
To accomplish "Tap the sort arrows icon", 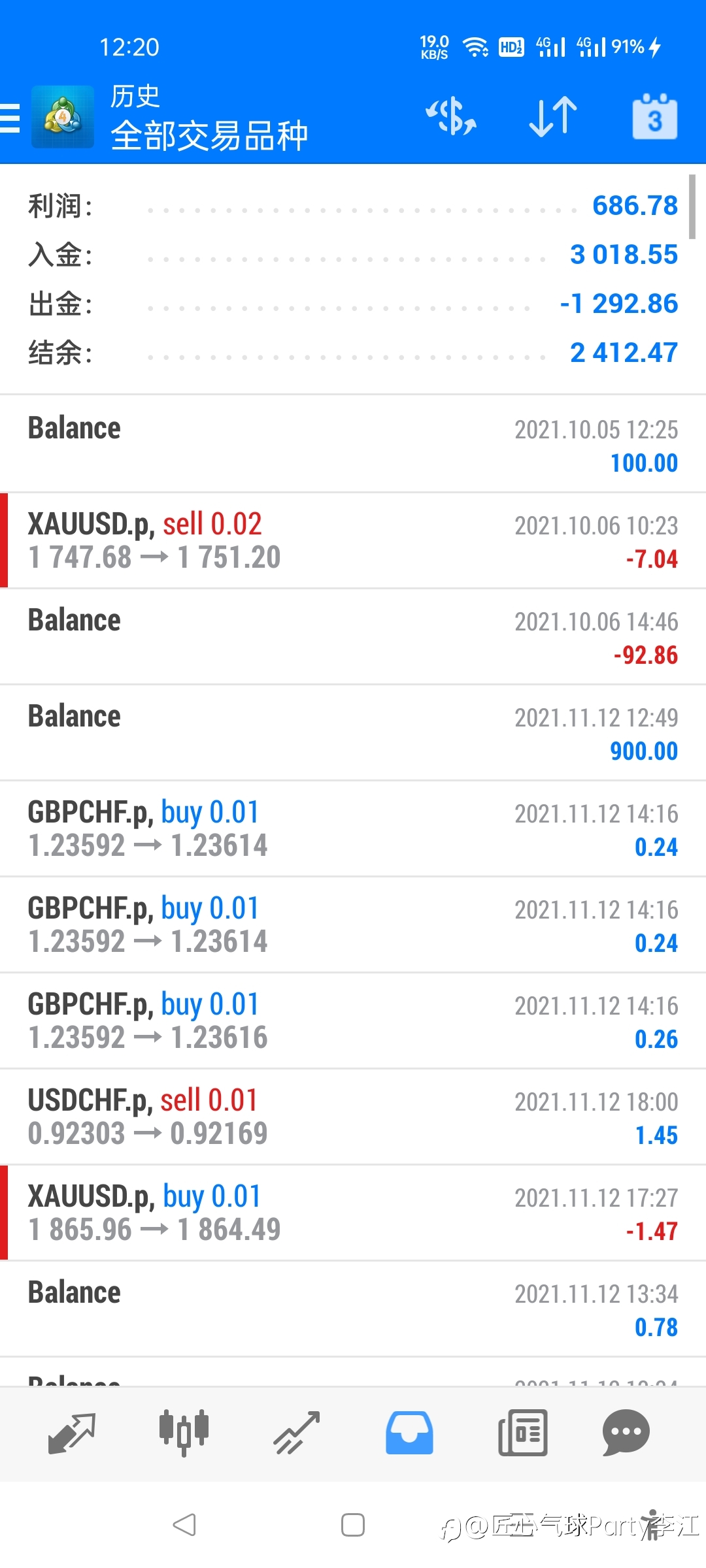I will [x=553, y=117].
